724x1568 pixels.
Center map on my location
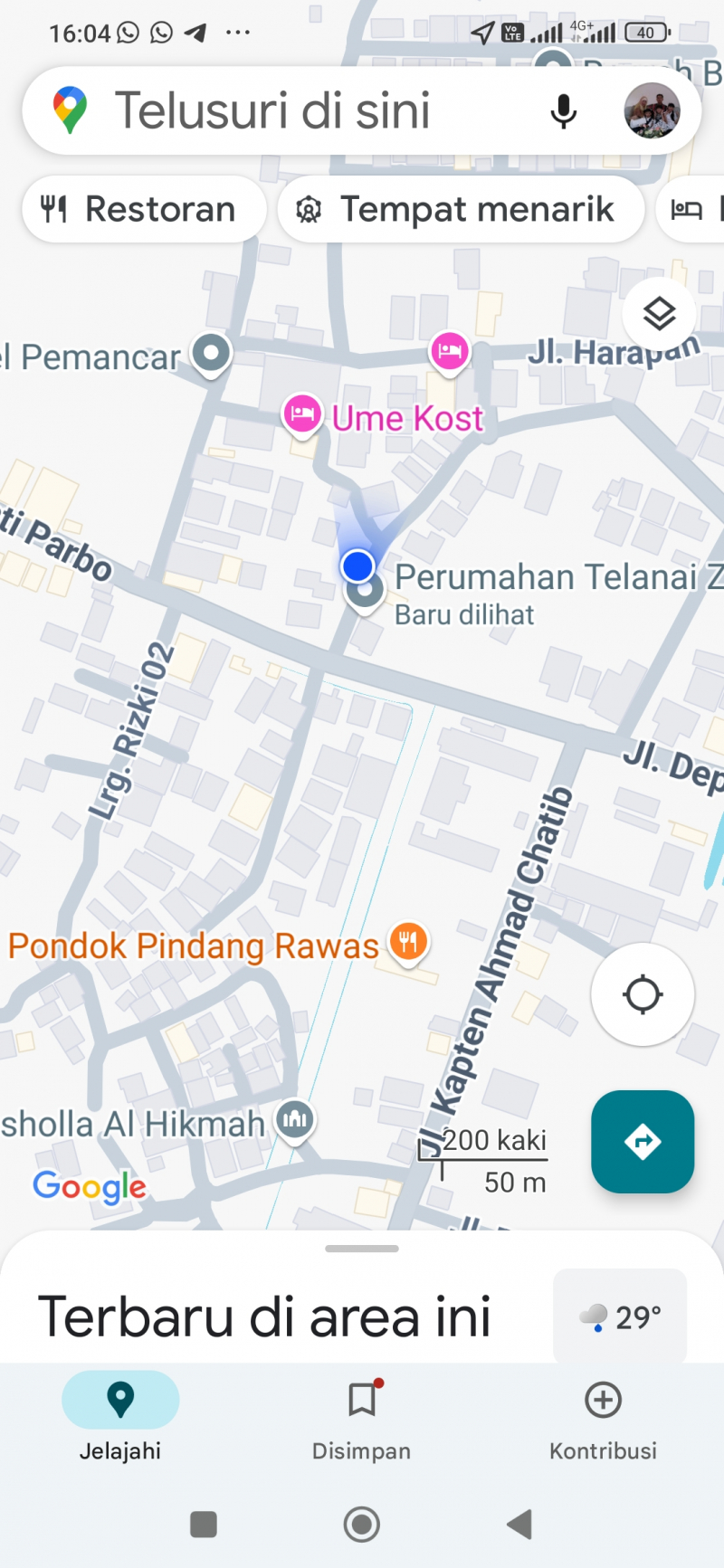point(643,994)
